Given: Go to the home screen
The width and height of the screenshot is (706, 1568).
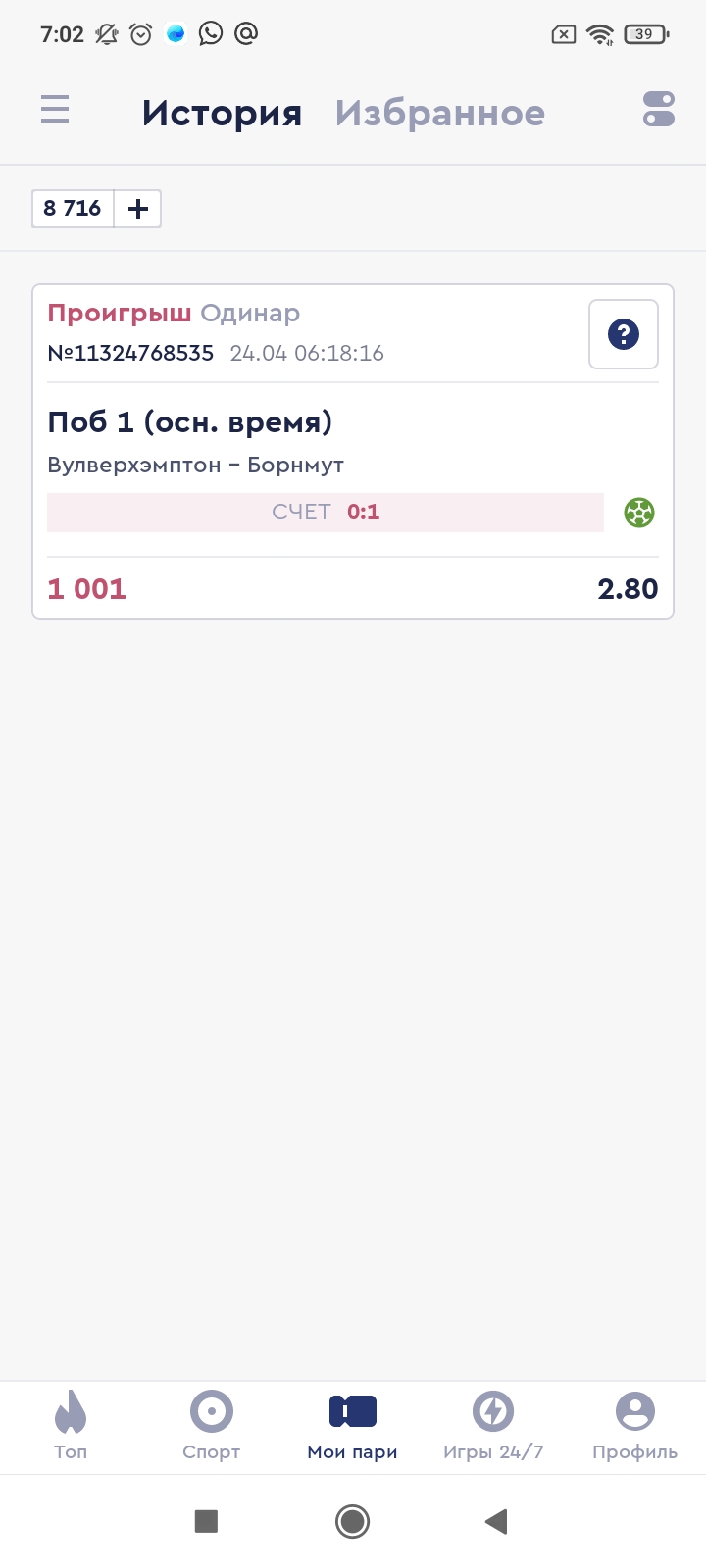Looking at the screenshot, I should tap(352, 1521).
